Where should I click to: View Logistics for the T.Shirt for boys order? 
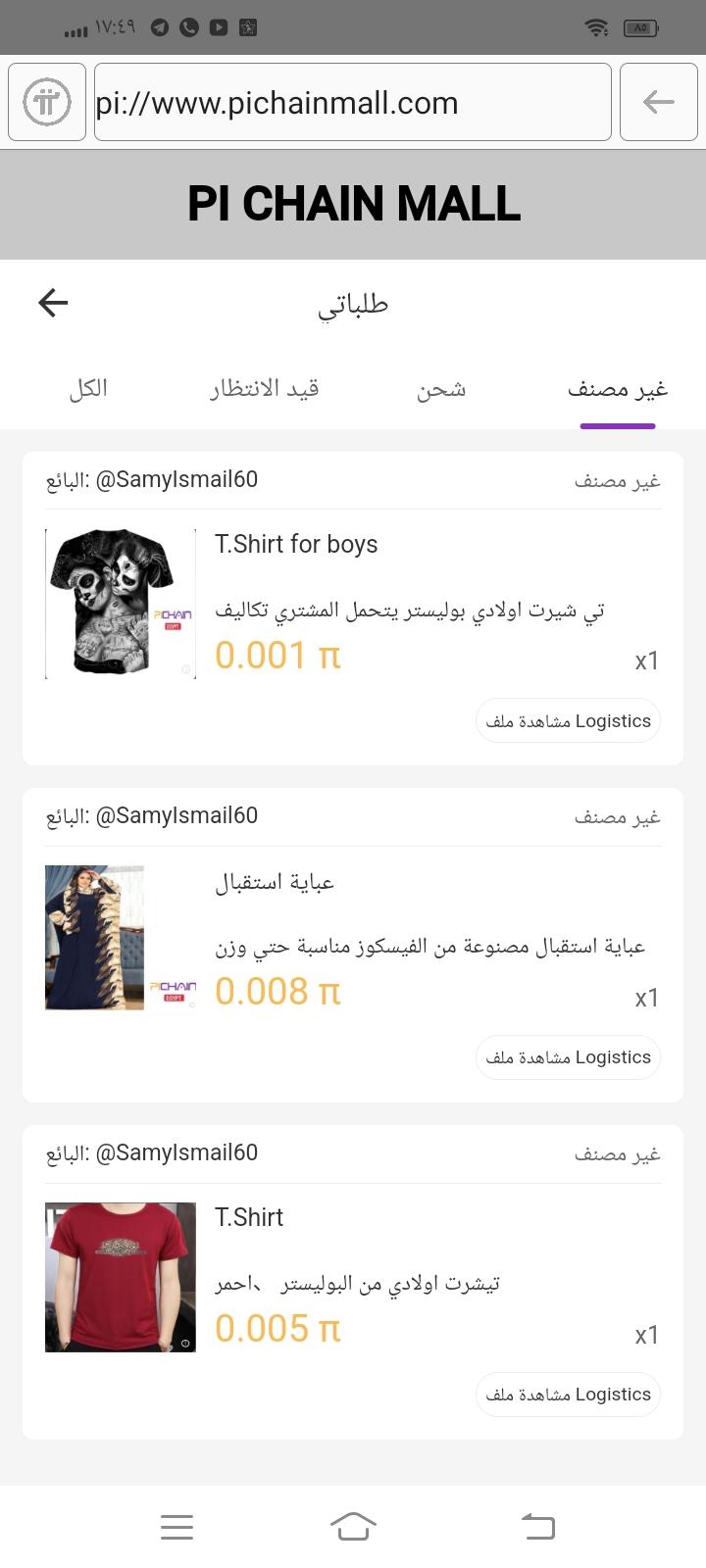(569, 721)
